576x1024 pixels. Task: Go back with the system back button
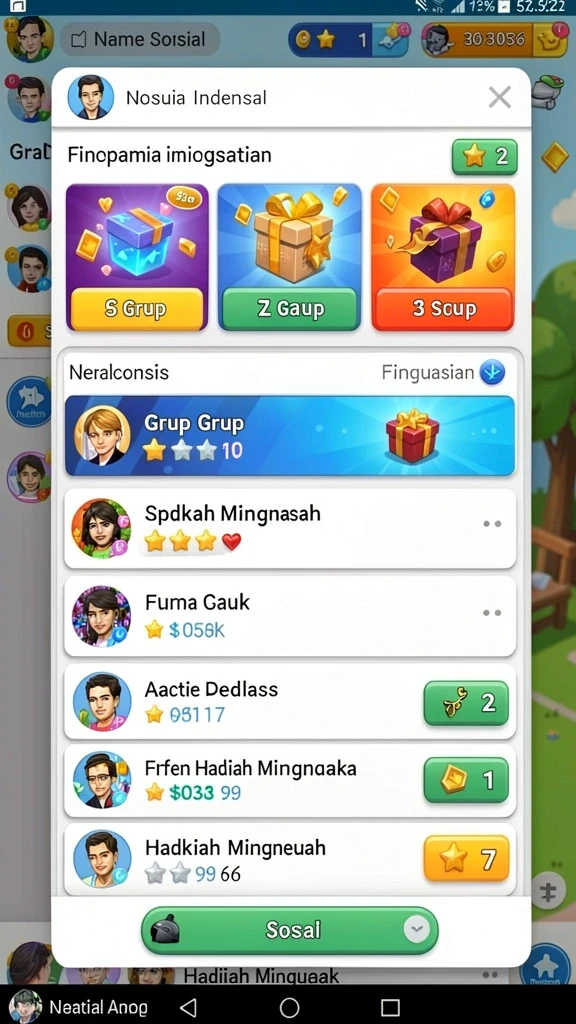click(x=188, y=1006)
